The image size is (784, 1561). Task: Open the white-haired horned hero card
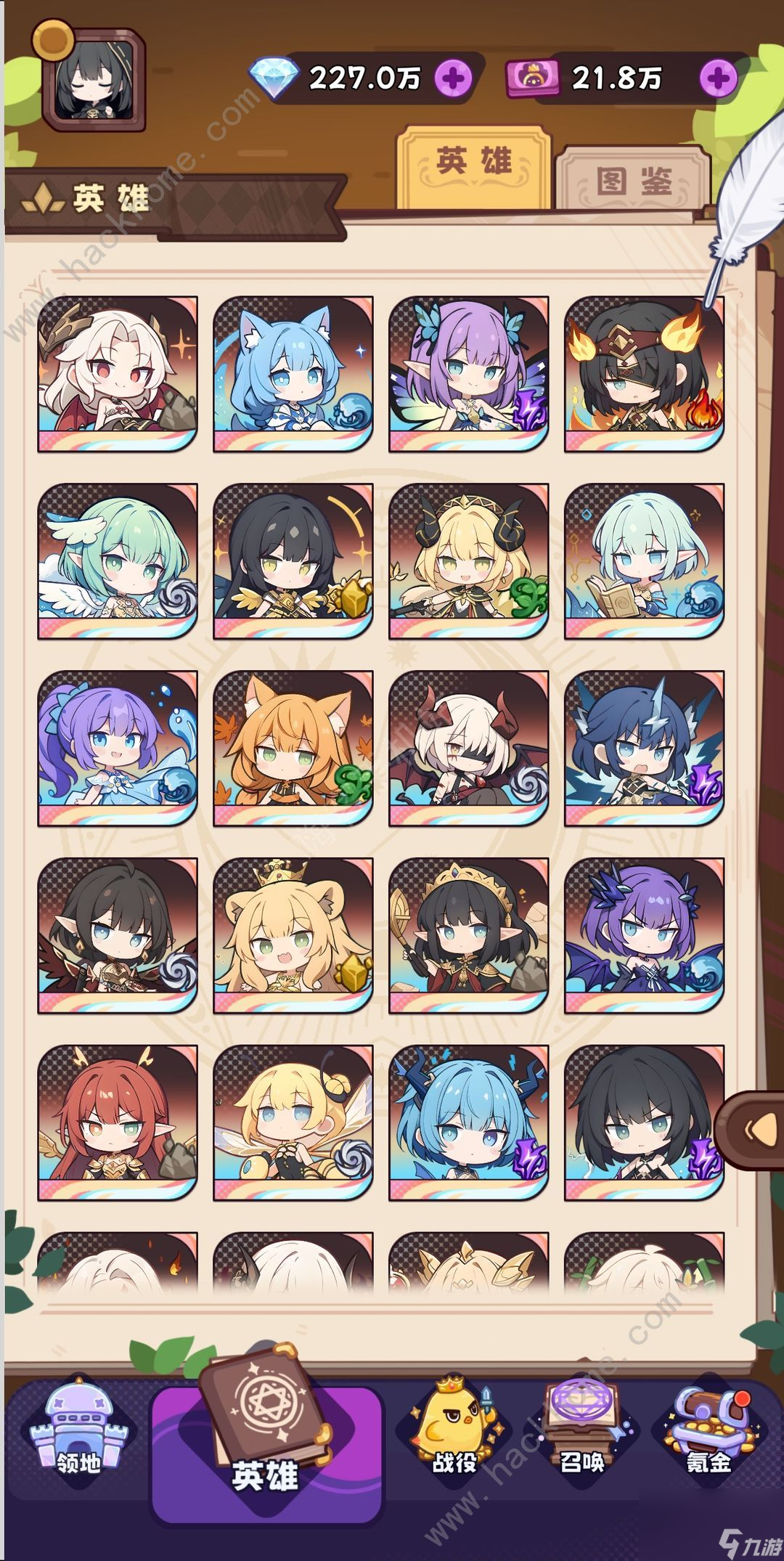[x=118, y=374]
